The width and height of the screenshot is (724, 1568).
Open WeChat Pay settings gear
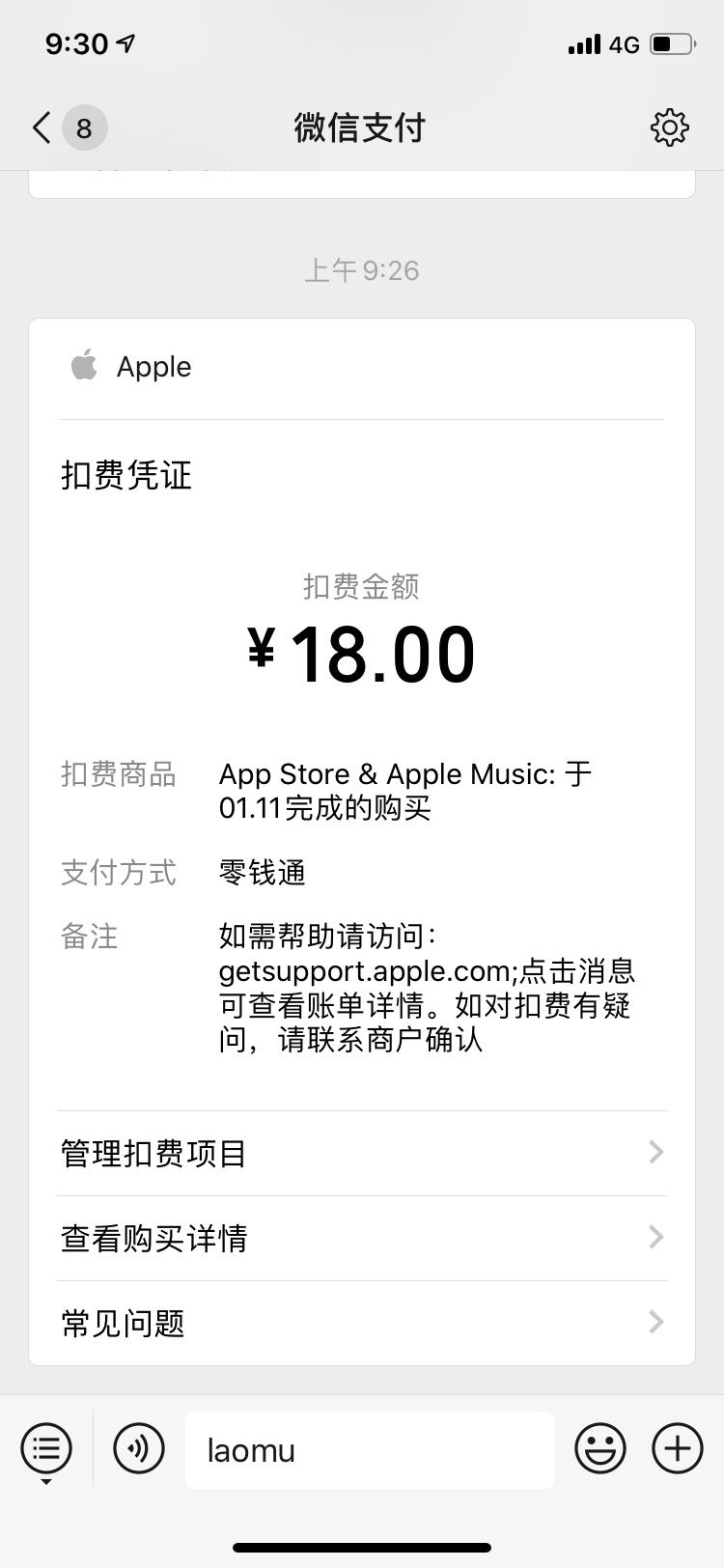click(x=669, y=127)
